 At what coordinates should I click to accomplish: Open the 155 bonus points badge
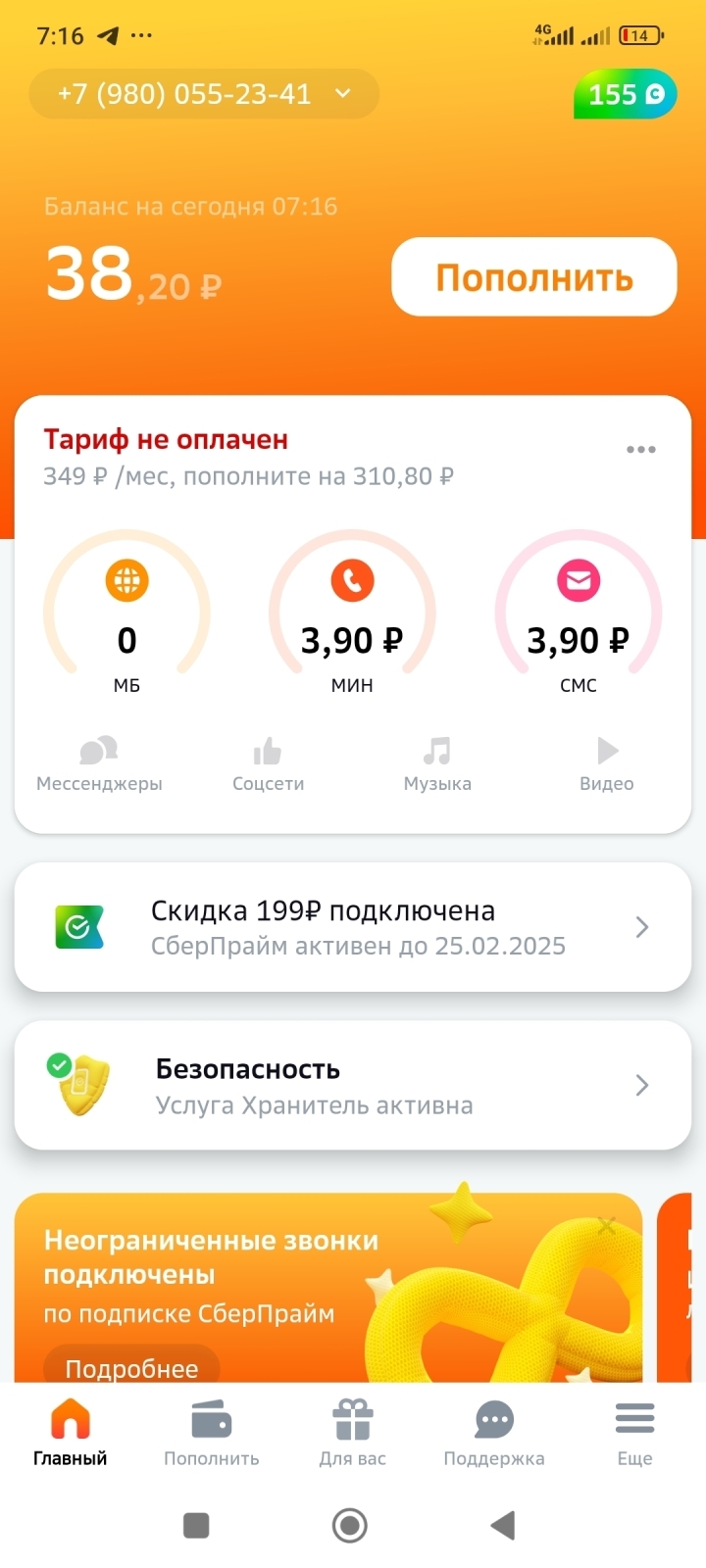tap(625, 94)
